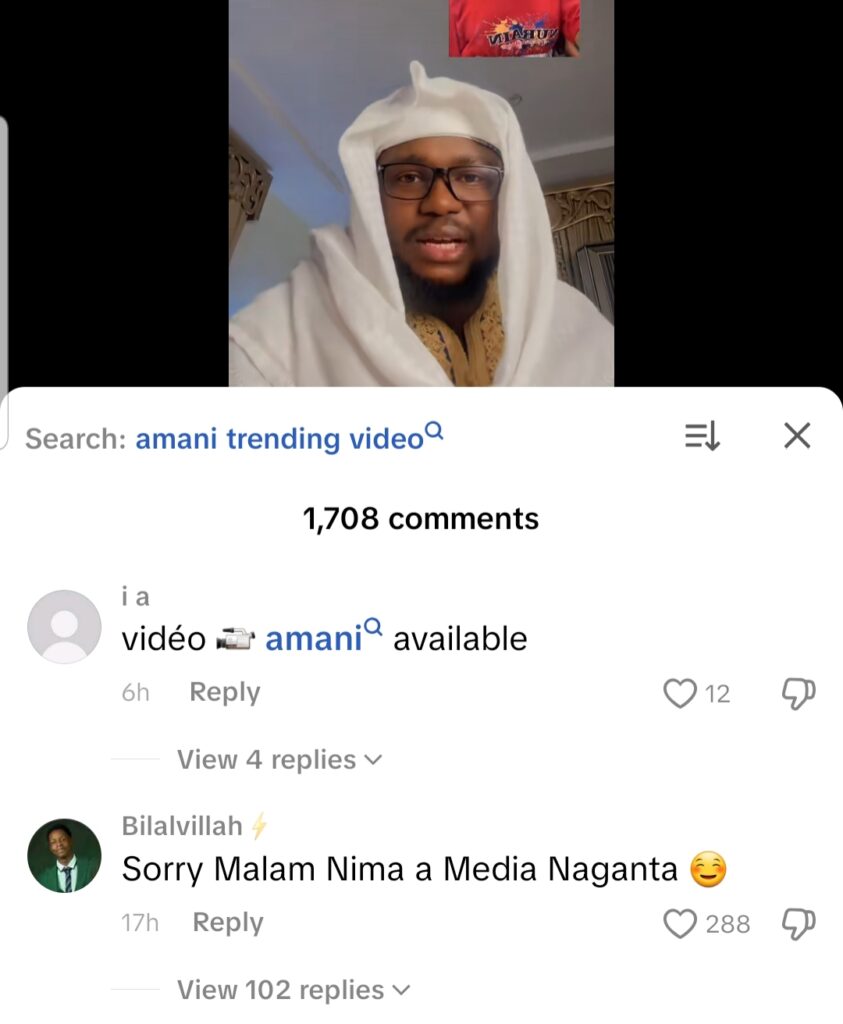Open Bilalvillah's username profile
The height and width of the screenshot is (1024, 843).
click(182, 826)
